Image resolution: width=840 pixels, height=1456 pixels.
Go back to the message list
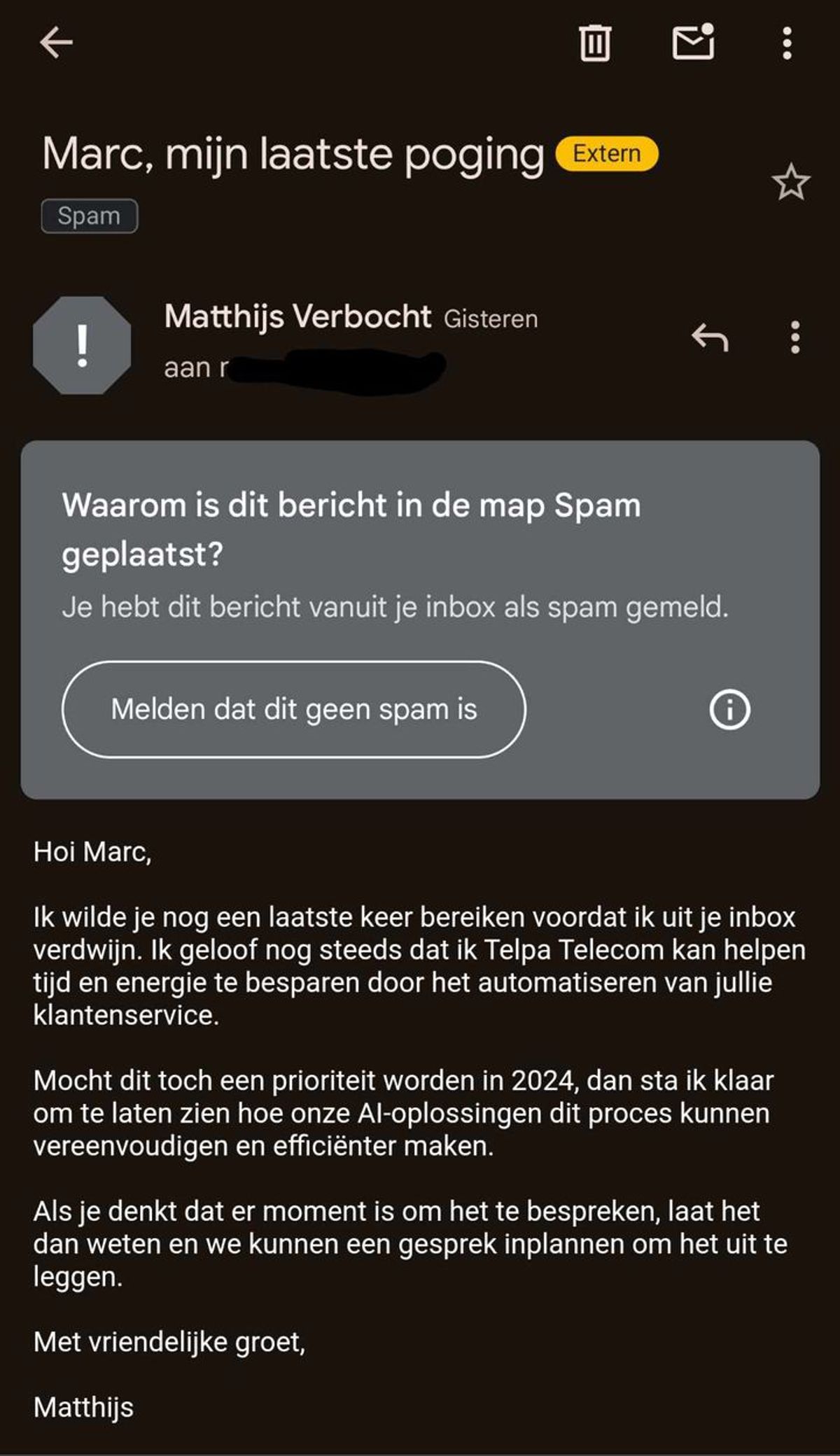tap(56, 43)
